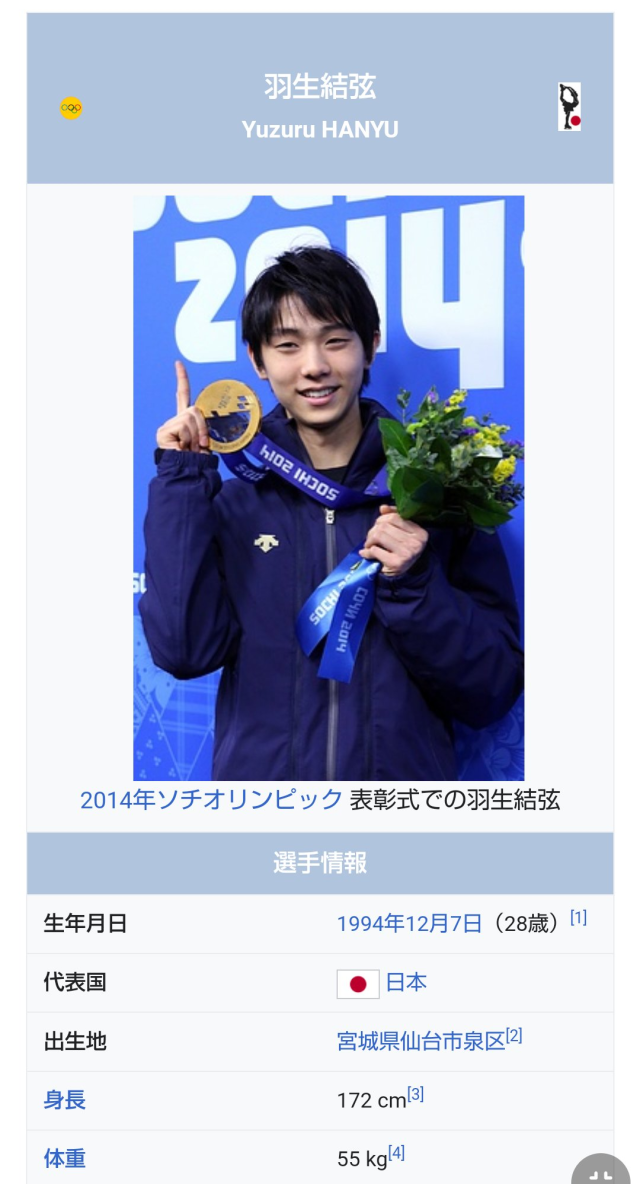The image size is (640, 1184).
Task: Open footnote reference 2
Action: click(513, 1036)
